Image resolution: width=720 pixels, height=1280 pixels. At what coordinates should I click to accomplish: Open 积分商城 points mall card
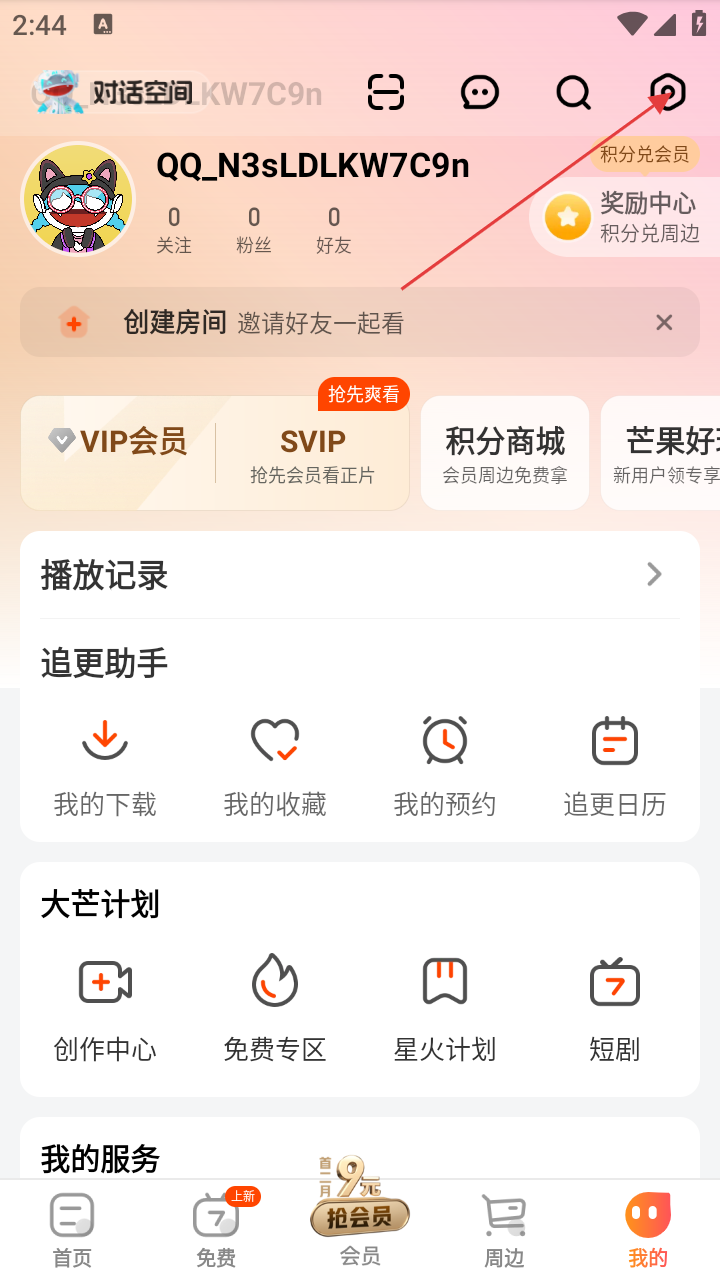[x=505, y=453]
